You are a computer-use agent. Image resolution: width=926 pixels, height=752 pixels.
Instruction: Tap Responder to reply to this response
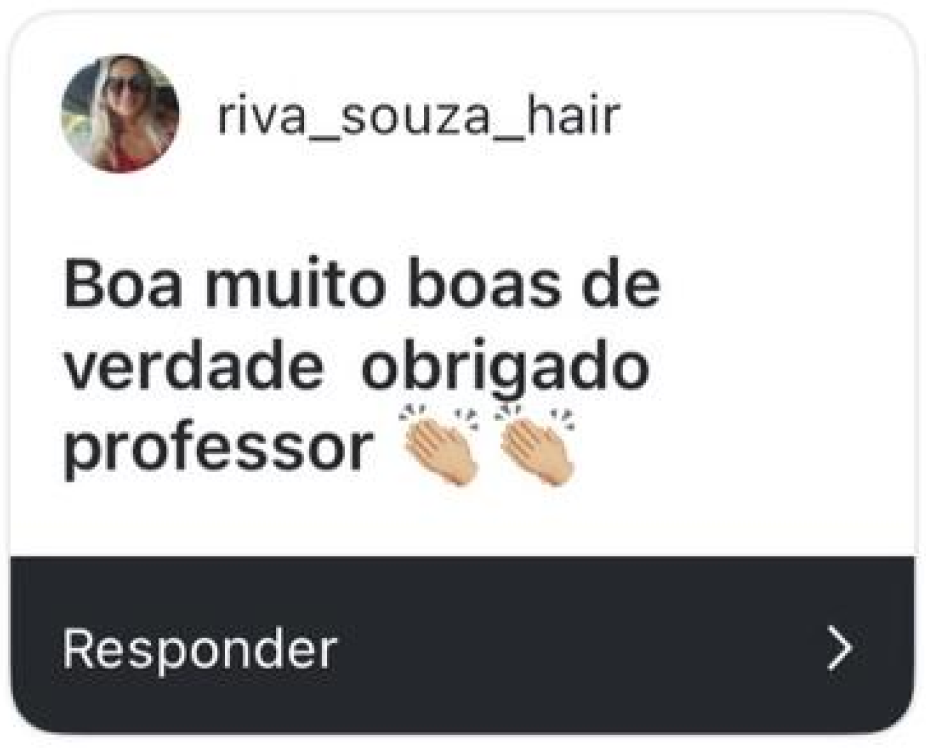[200, 650]
